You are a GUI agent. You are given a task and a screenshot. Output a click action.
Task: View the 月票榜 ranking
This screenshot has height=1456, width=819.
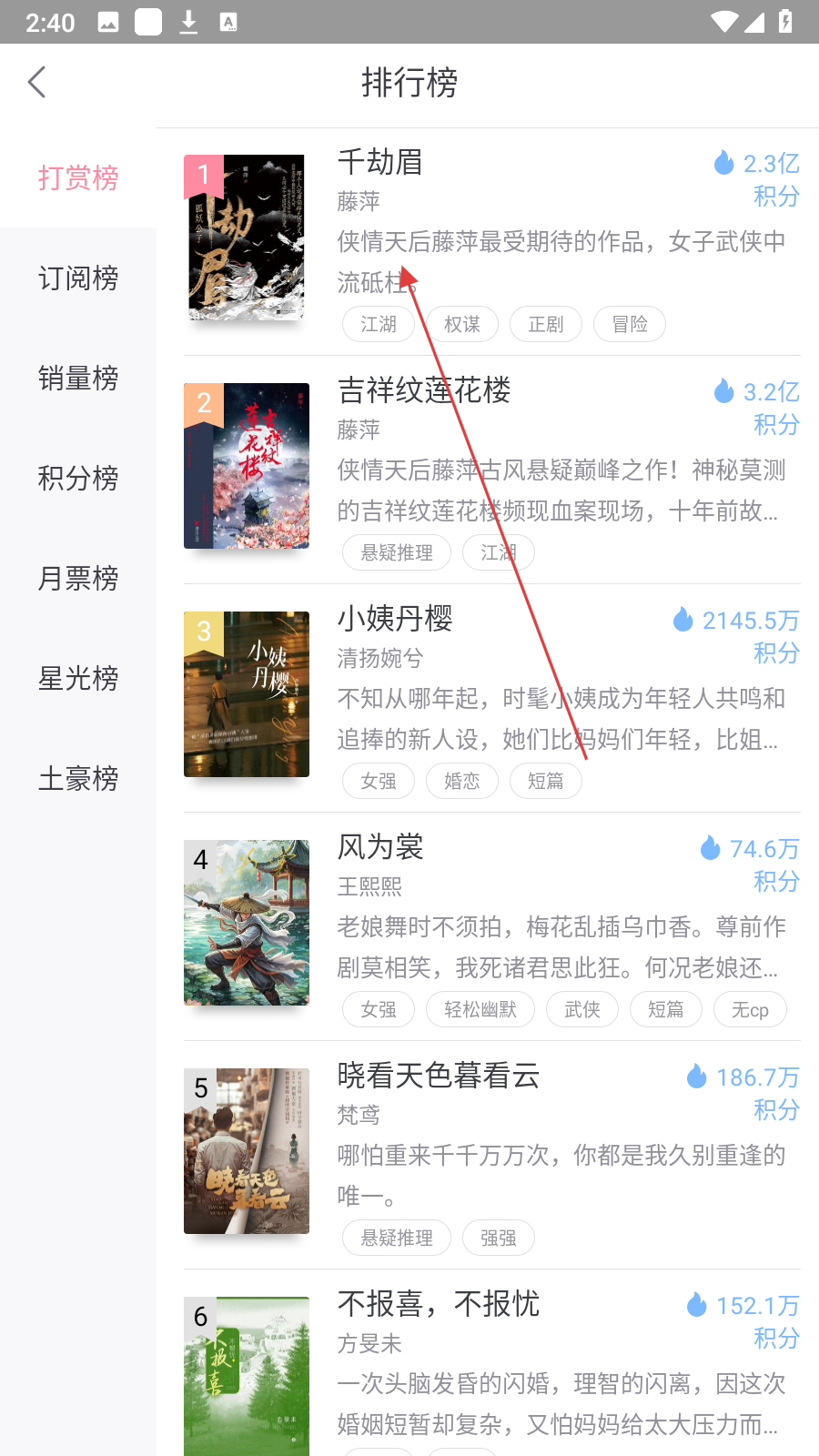point(78,578)
